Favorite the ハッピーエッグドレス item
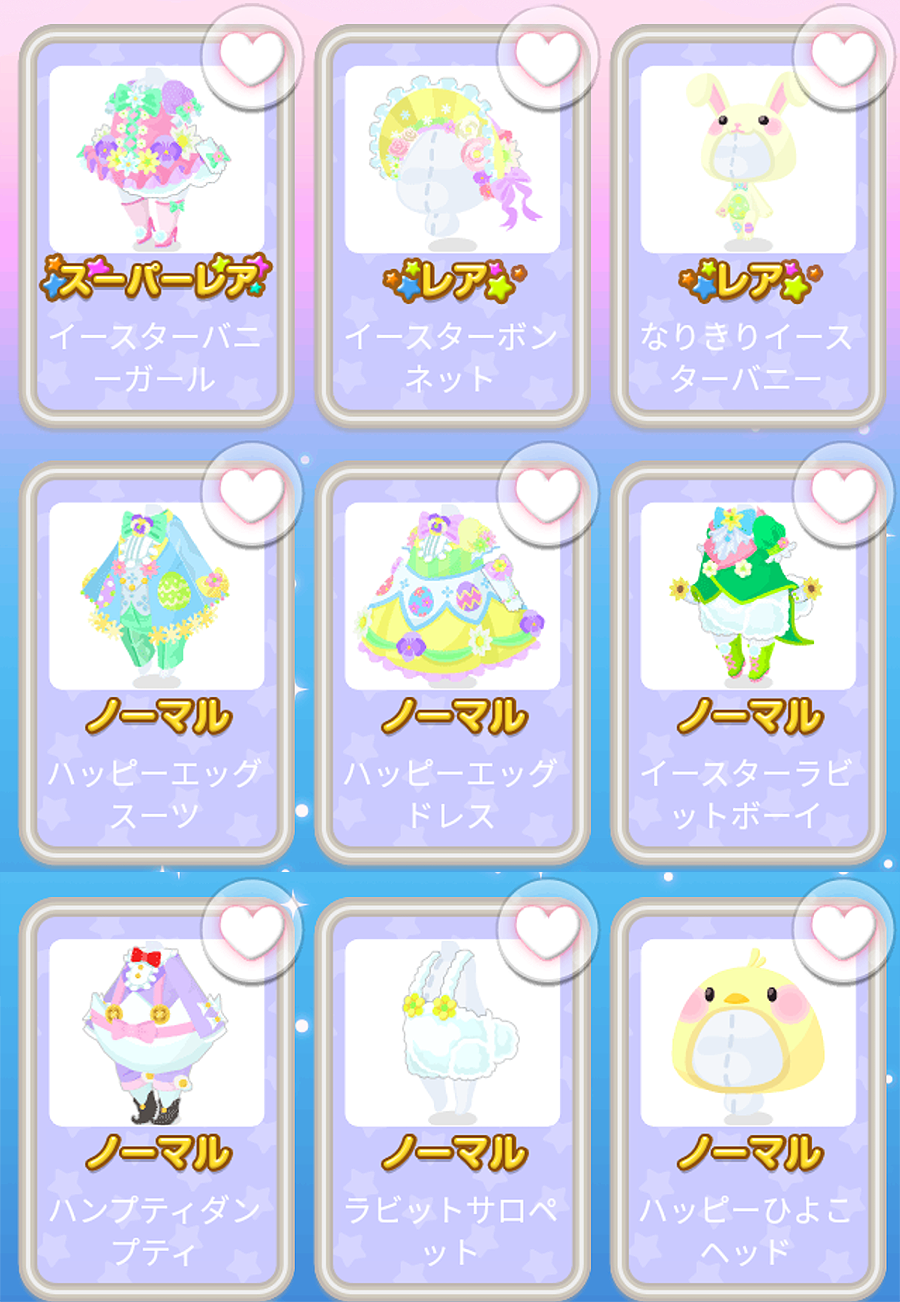Image resolution: width=900 pixels, height=1302 pixels. [547, 492]
